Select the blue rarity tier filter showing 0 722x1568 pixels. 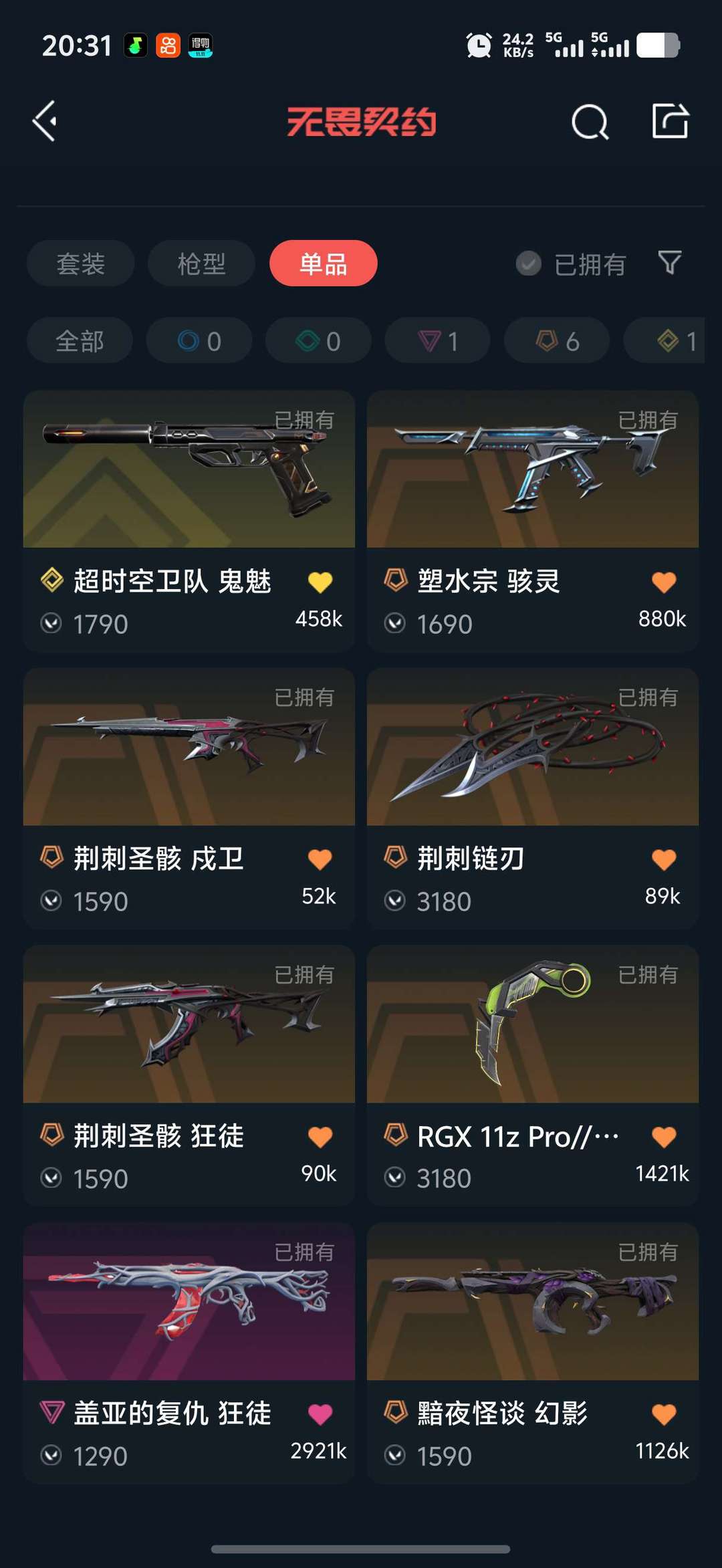pyautogui.click(x=198, y=340)
